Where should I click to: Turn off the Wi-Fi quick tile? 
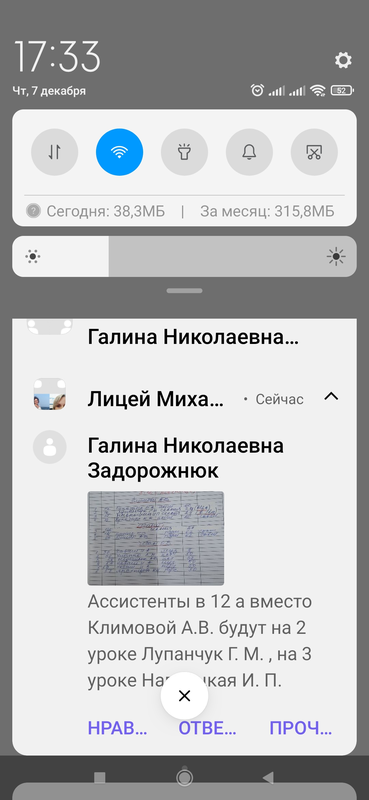coord(119,152)
